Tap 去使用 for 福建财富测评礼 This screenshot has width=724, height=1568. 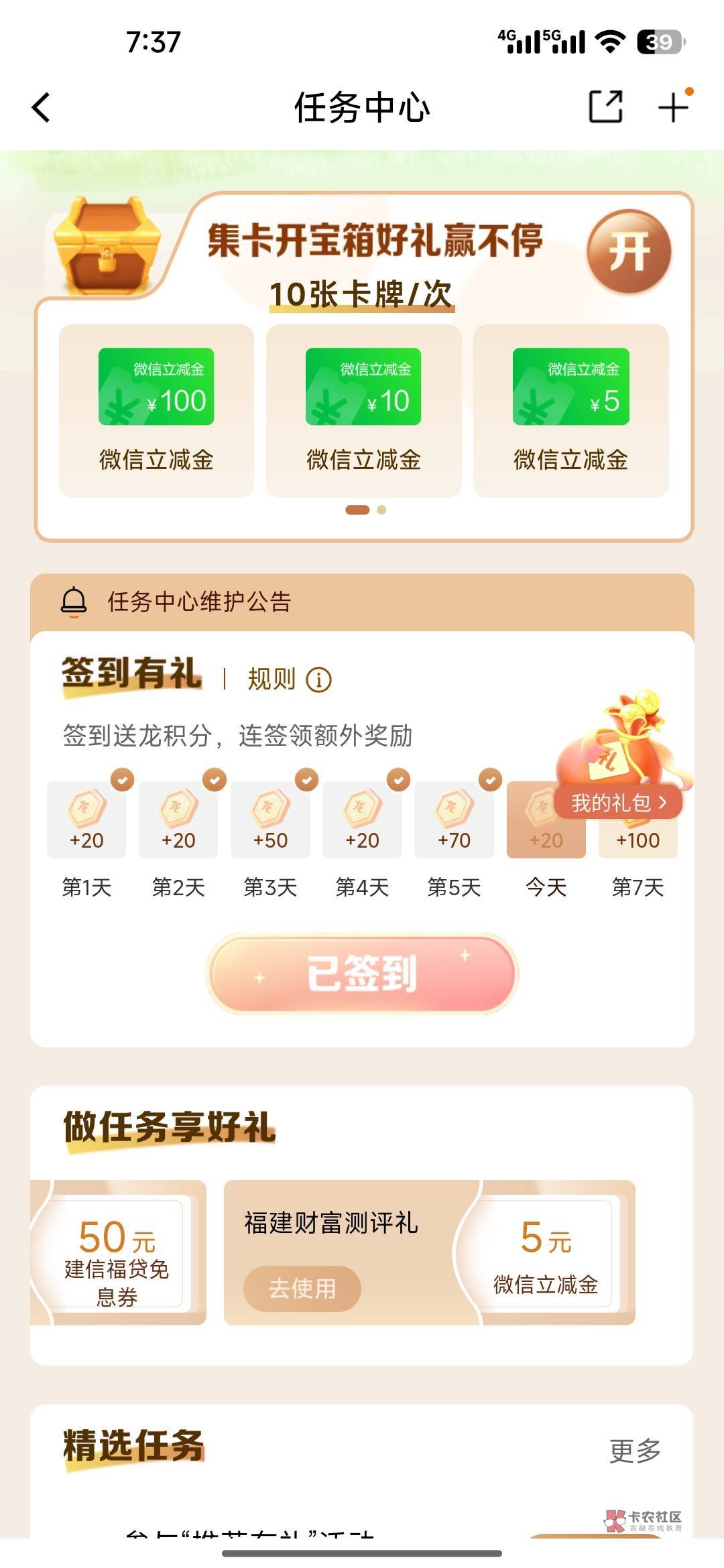302,1288
